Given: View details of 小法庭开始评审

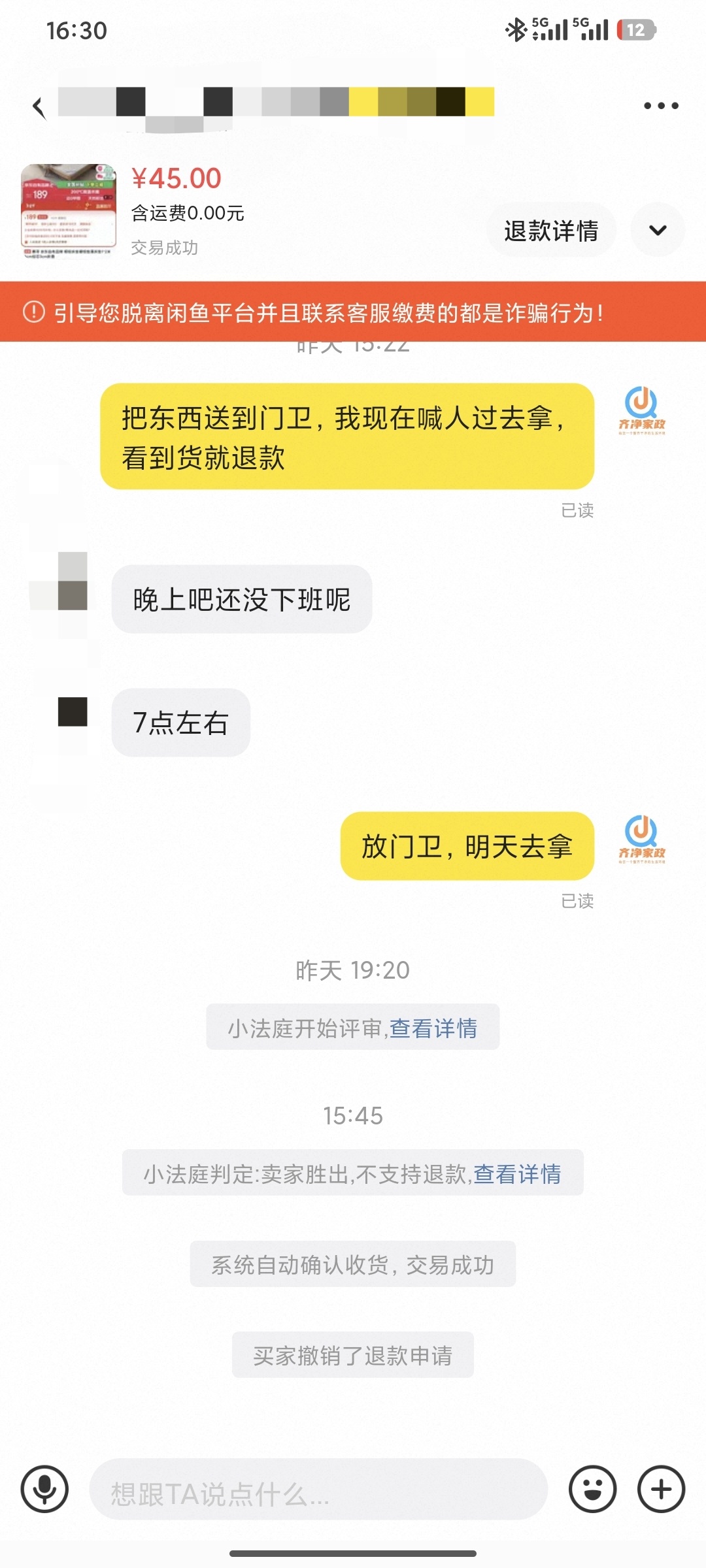Looking at the screenshot, I should click(433, 1028).
